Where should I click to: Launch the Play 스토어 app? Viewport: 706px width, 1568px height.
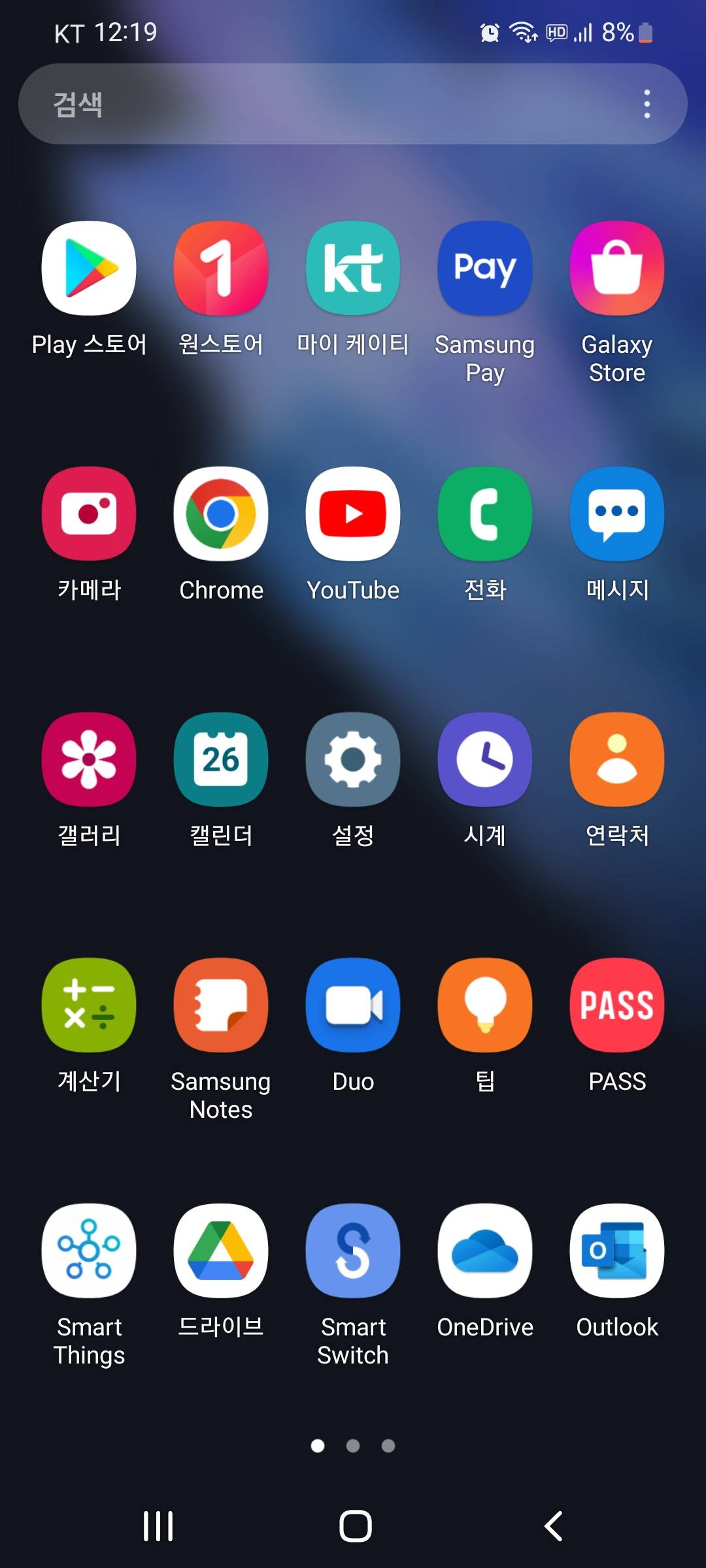(x=89, y=269)
